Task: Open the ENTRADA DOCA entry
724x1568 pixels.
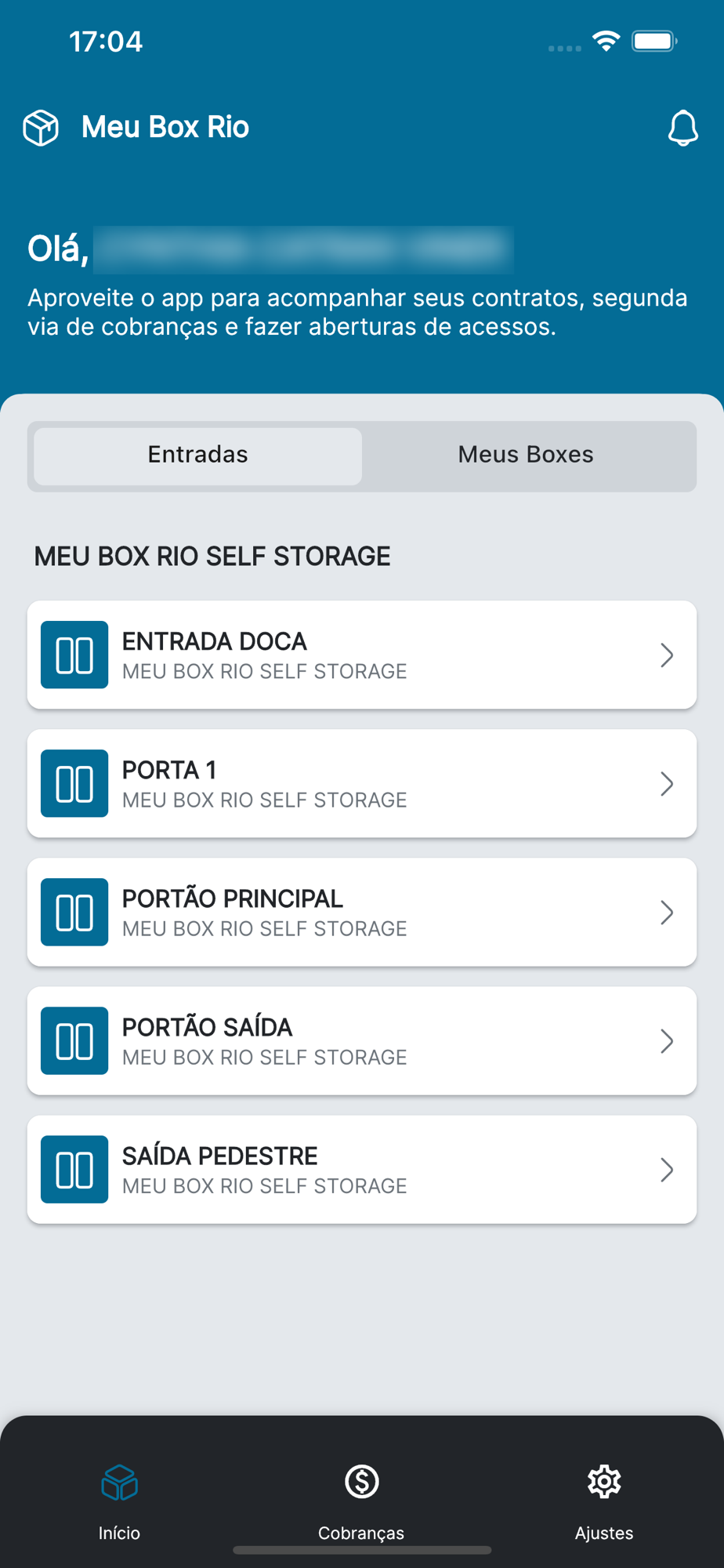Action: (362, 655)
